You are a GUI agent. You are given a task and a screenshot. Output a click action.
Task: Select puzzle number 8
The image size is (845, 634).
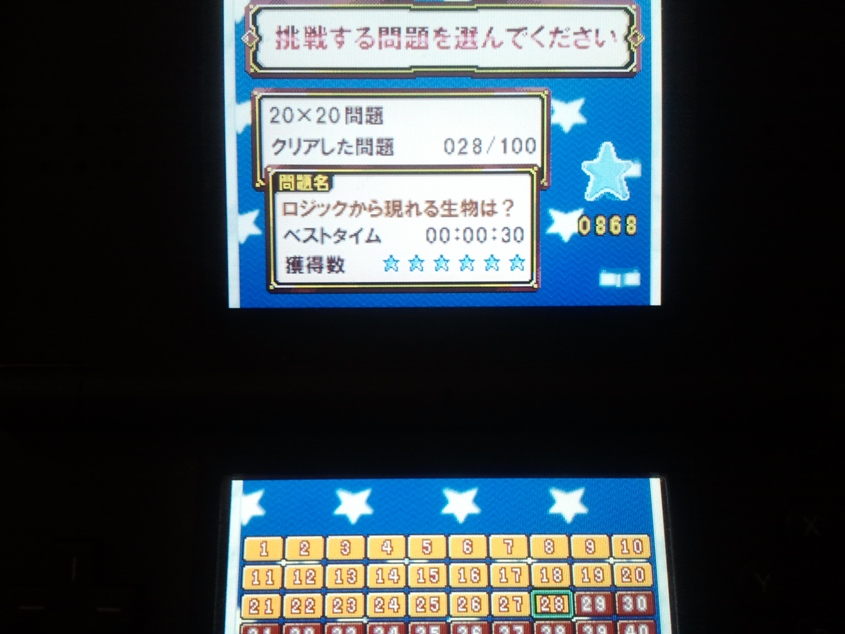(550, 547)
